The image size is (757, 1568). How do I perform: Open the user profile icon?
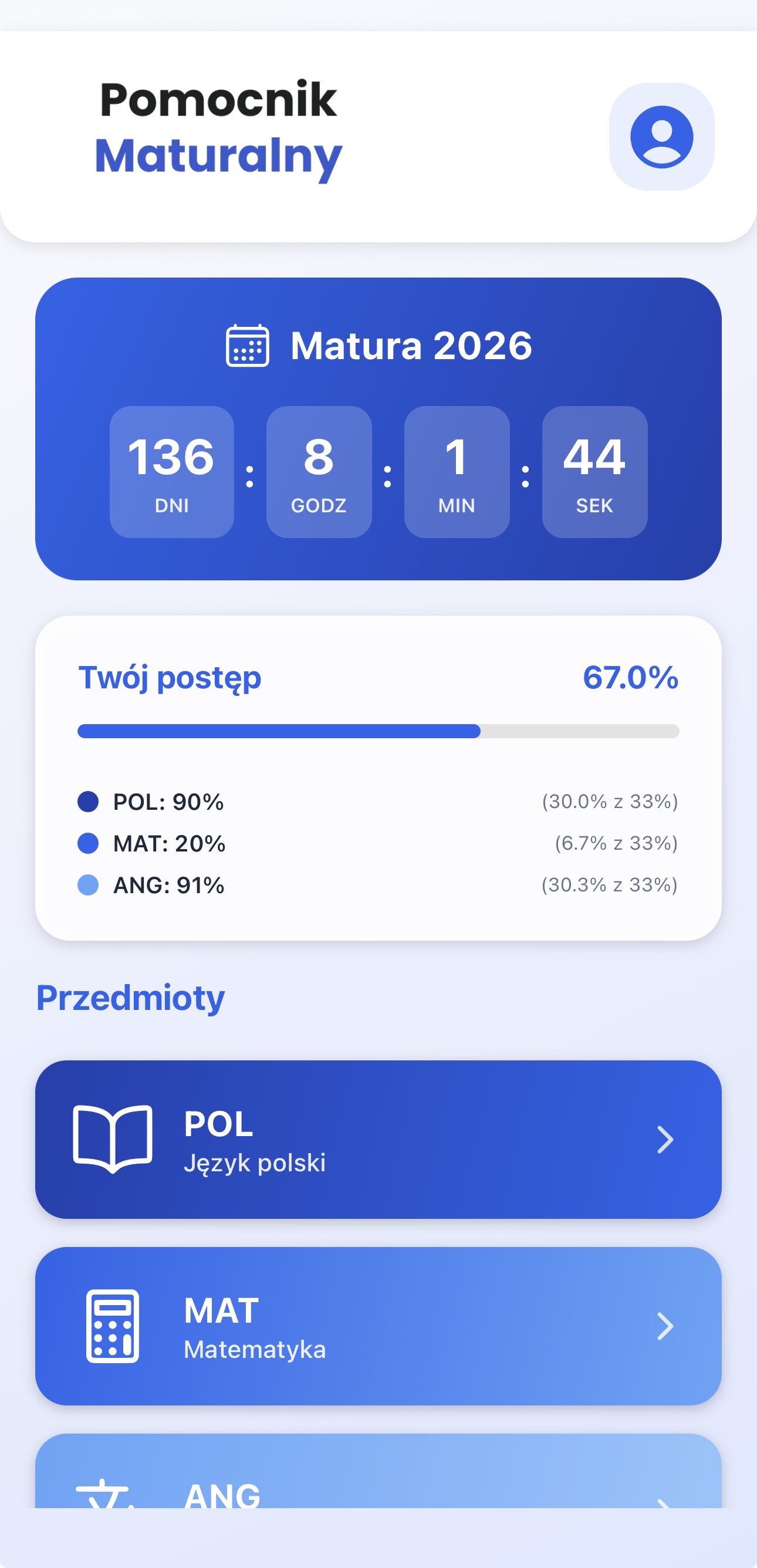661,136
